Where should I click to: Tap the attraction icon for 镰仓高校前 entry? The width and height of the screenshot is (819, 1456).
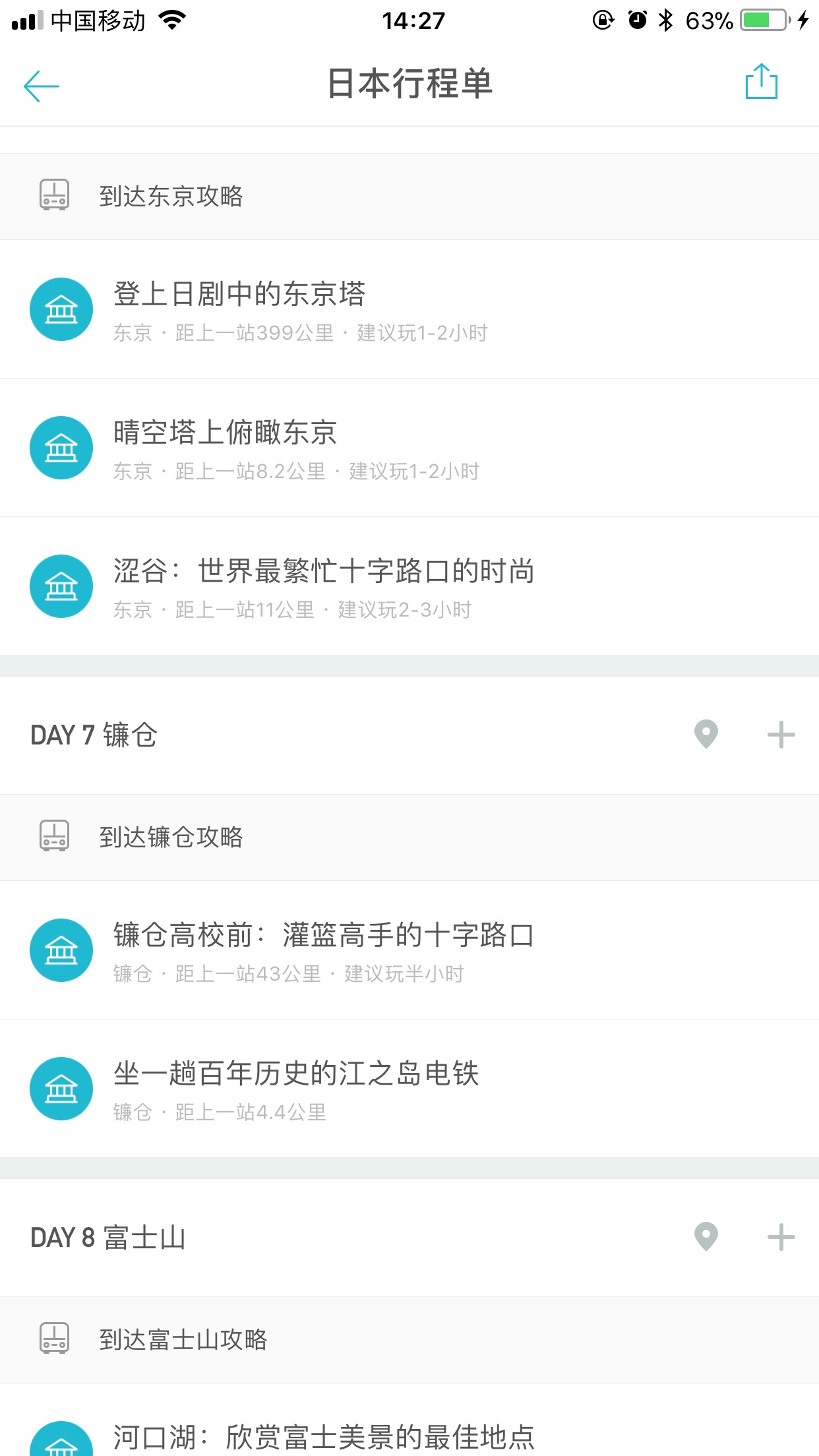[61, 951]
